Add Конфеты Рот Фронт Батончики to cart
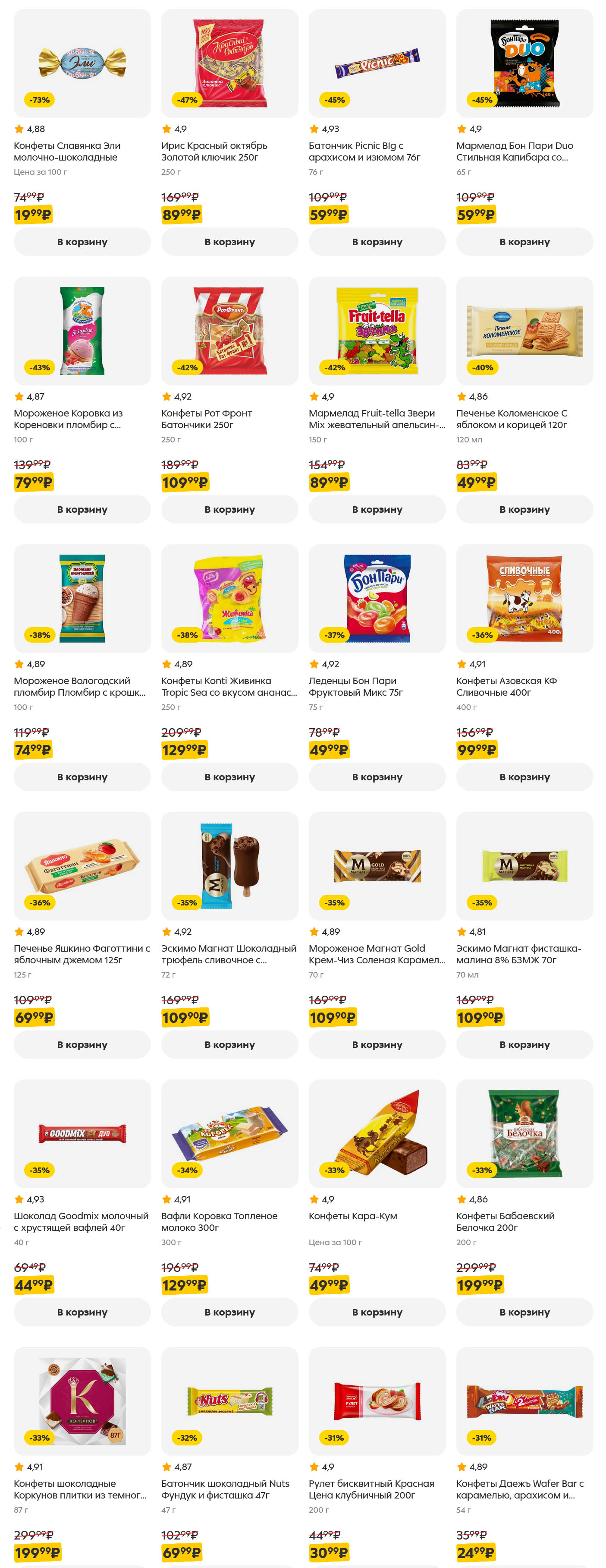Viewport: 606px width, 1568px height. click(229, 509)
